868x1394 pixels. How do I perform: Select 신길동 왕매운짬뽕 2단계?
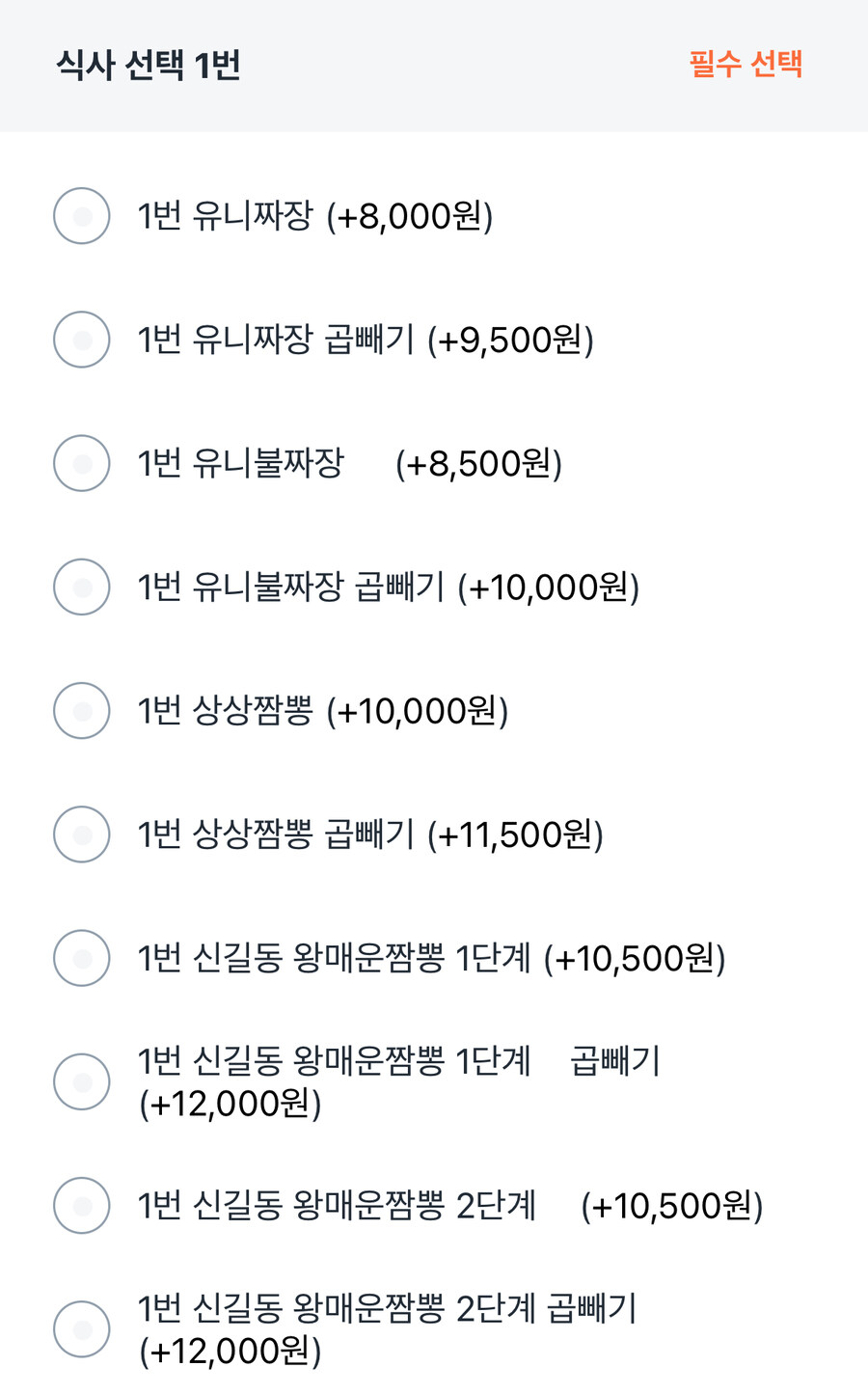pyautogui.click(x=81, y=1205)
